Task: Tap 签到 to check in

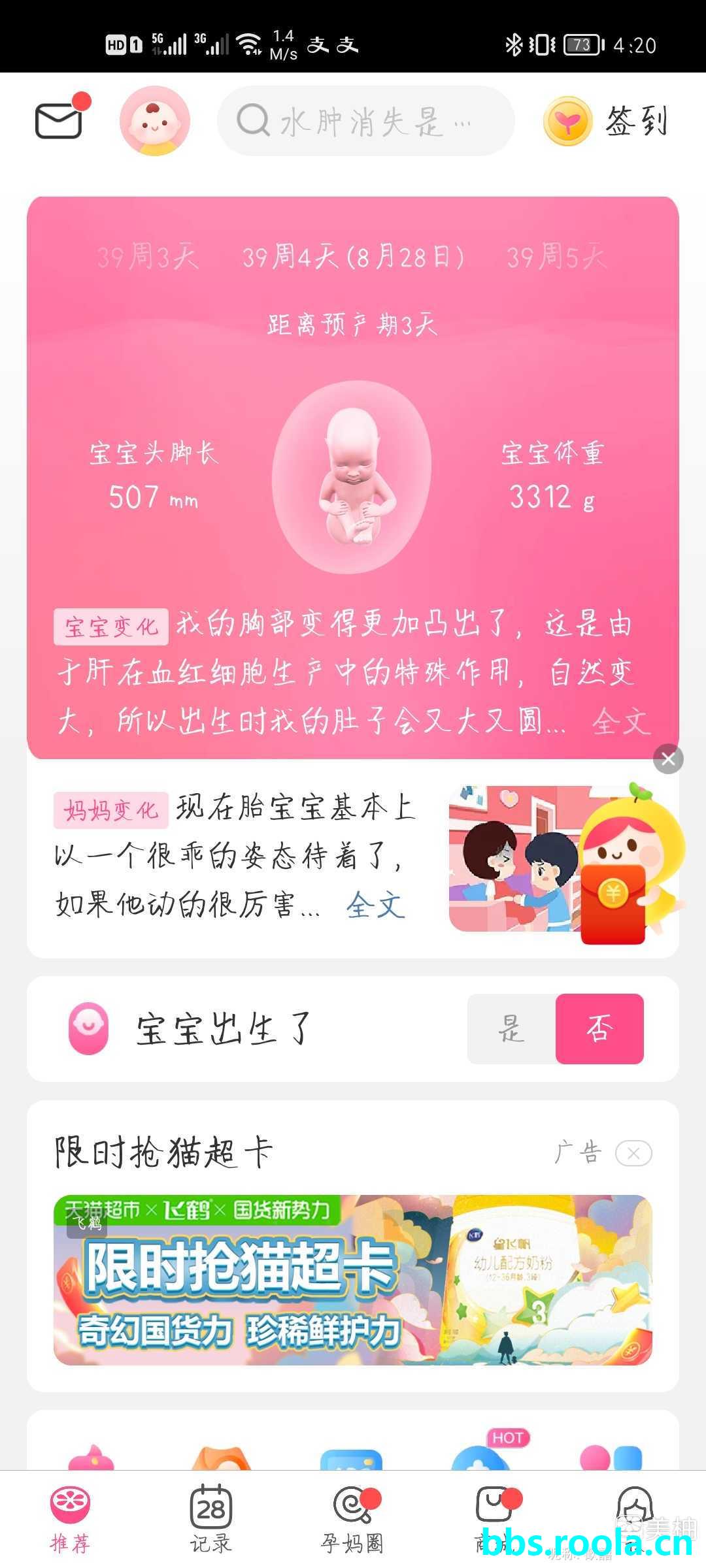Action: tap(607, 121)
